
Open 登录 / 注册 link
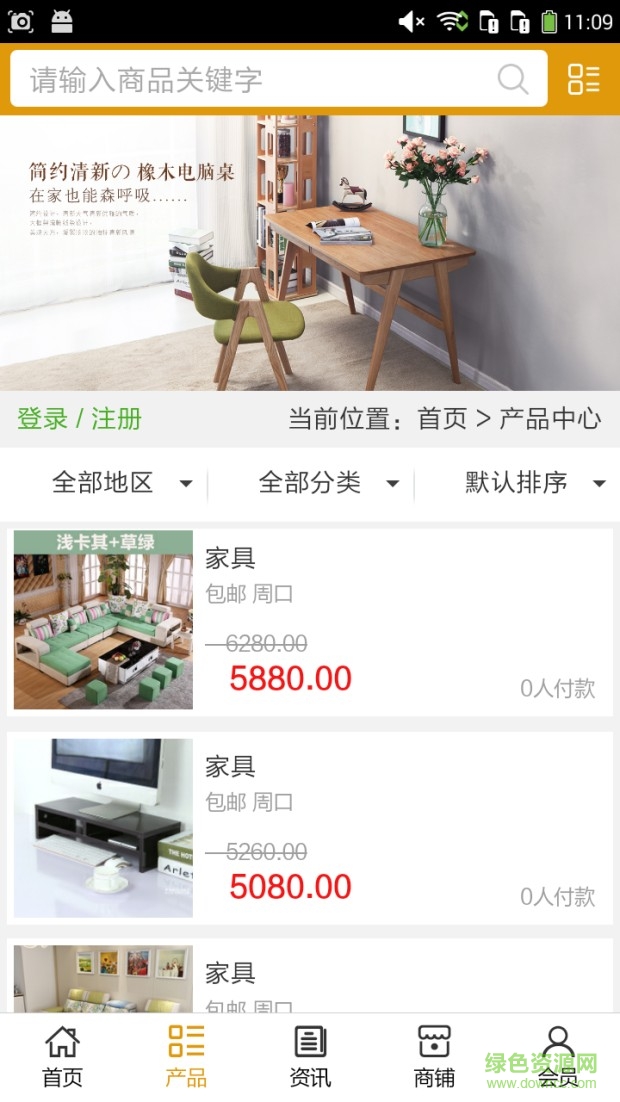[80, 418]
